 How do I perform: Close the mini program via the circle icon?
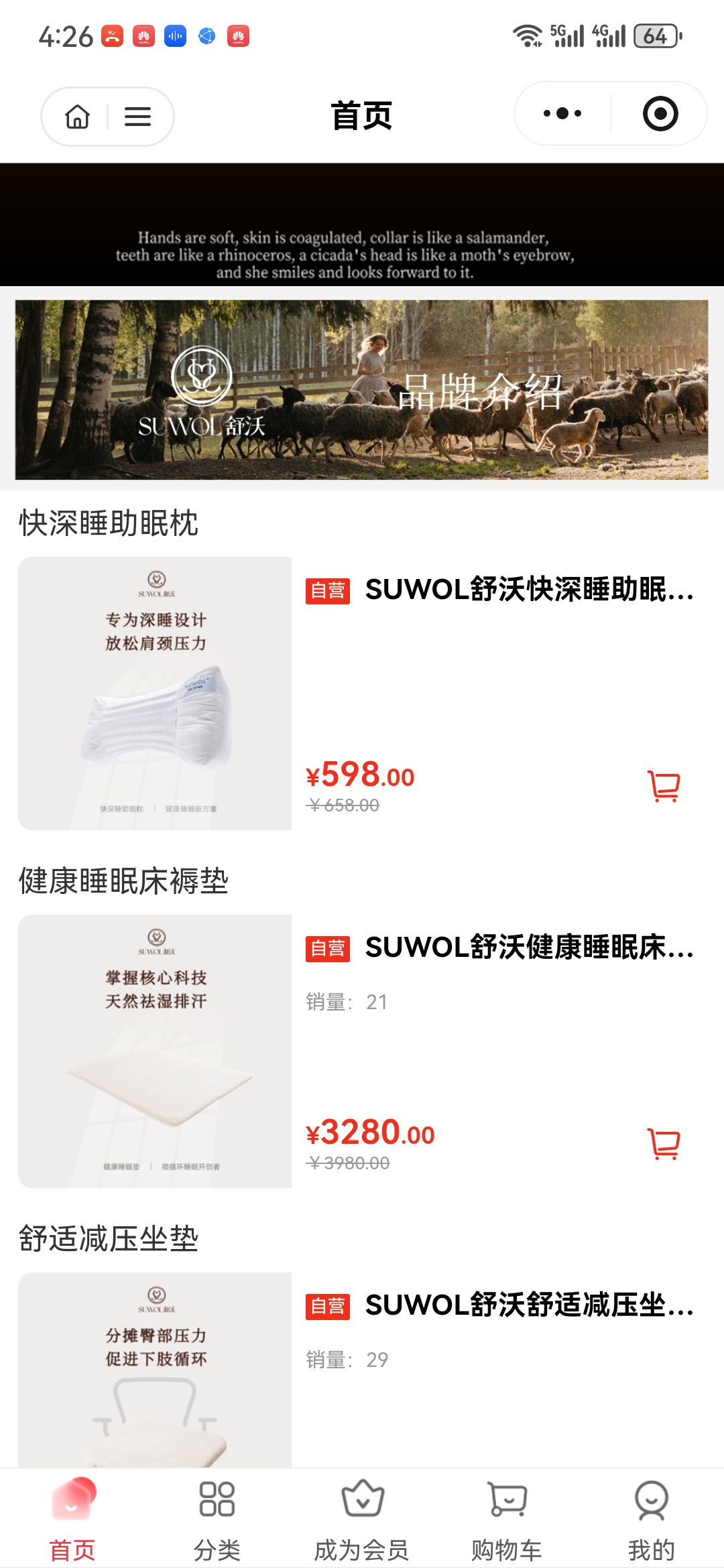(660, 114)
